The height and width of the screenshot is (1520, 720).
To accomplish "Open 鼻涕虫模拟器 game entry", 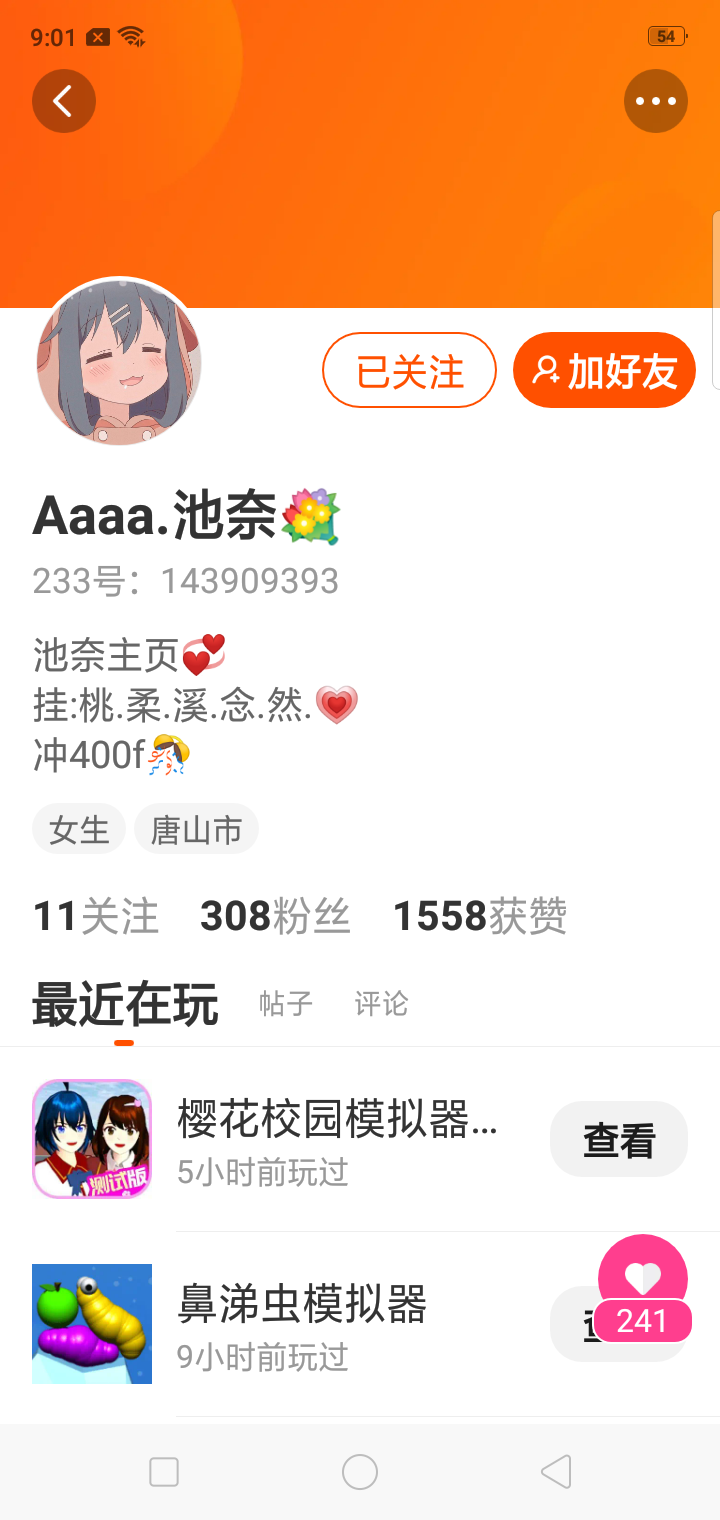I will [x=302, y=1323].
